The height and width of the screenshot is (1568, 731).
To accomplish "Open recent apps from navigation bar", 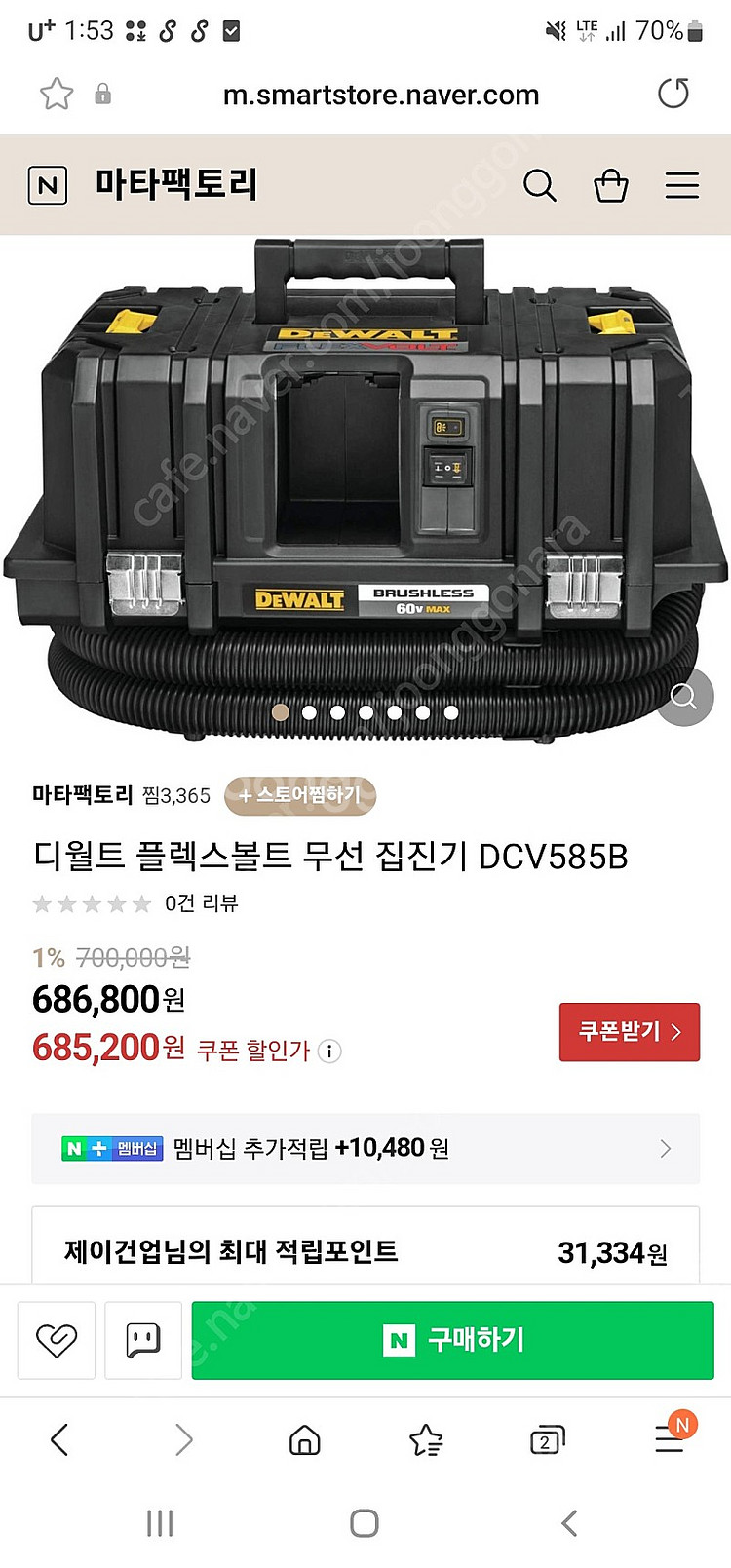I will click(160, 1523).
